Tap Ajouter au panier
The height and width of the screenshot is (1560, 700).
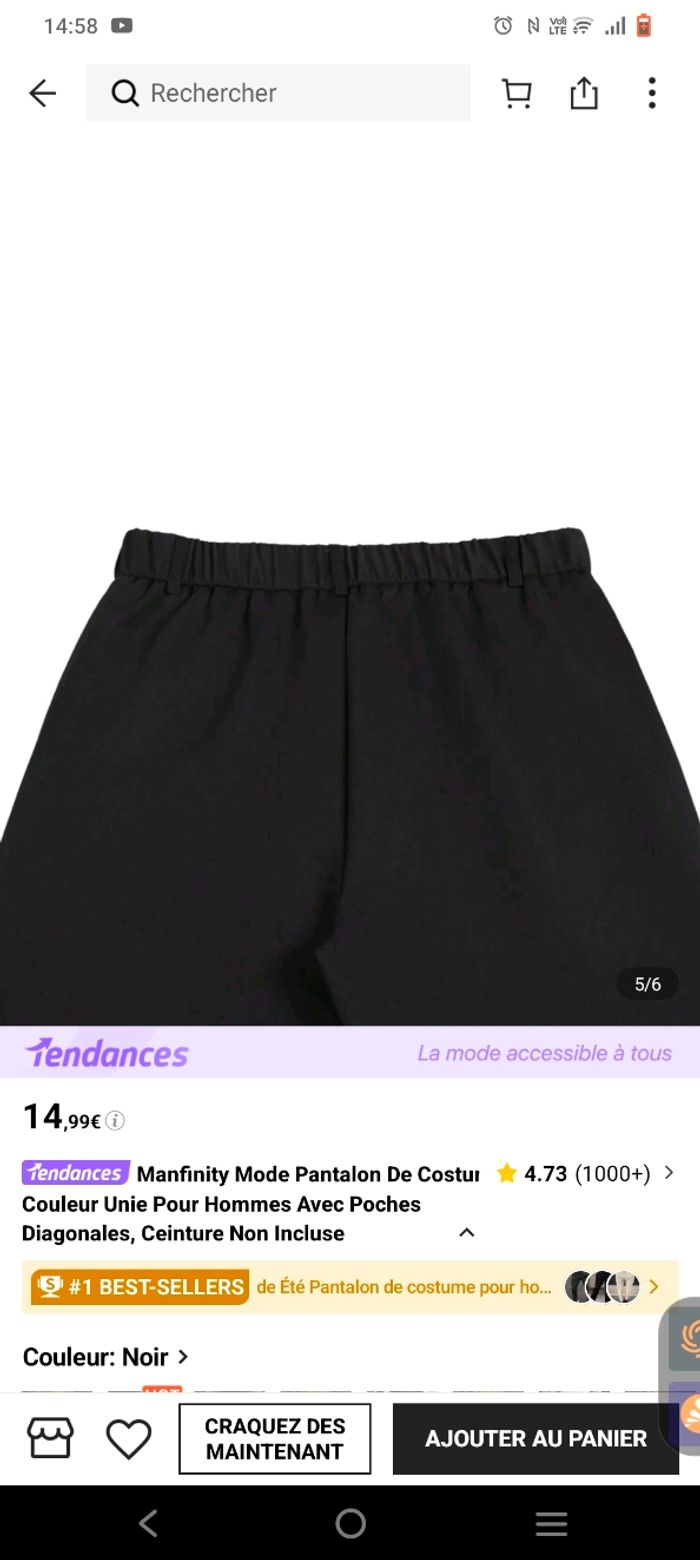535,1439
